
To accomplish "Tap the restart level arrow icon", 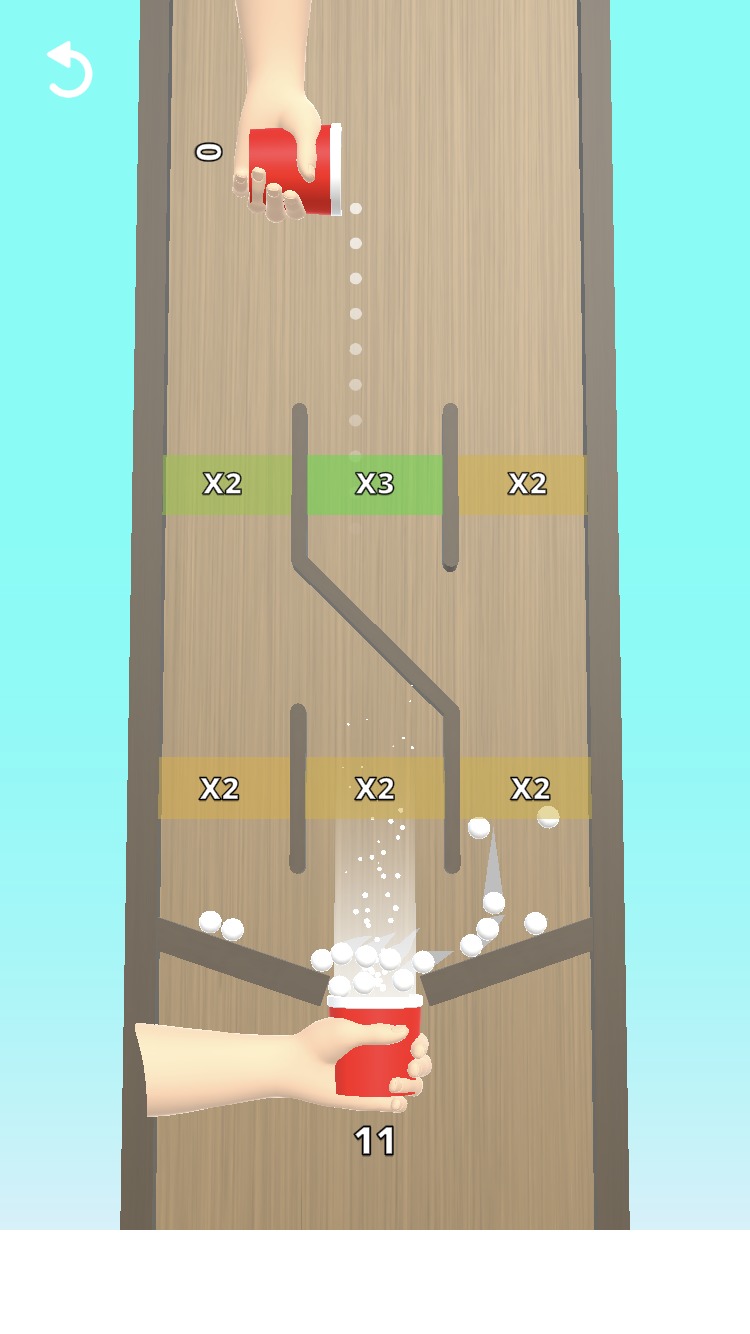I will click(x=69, y=70).
